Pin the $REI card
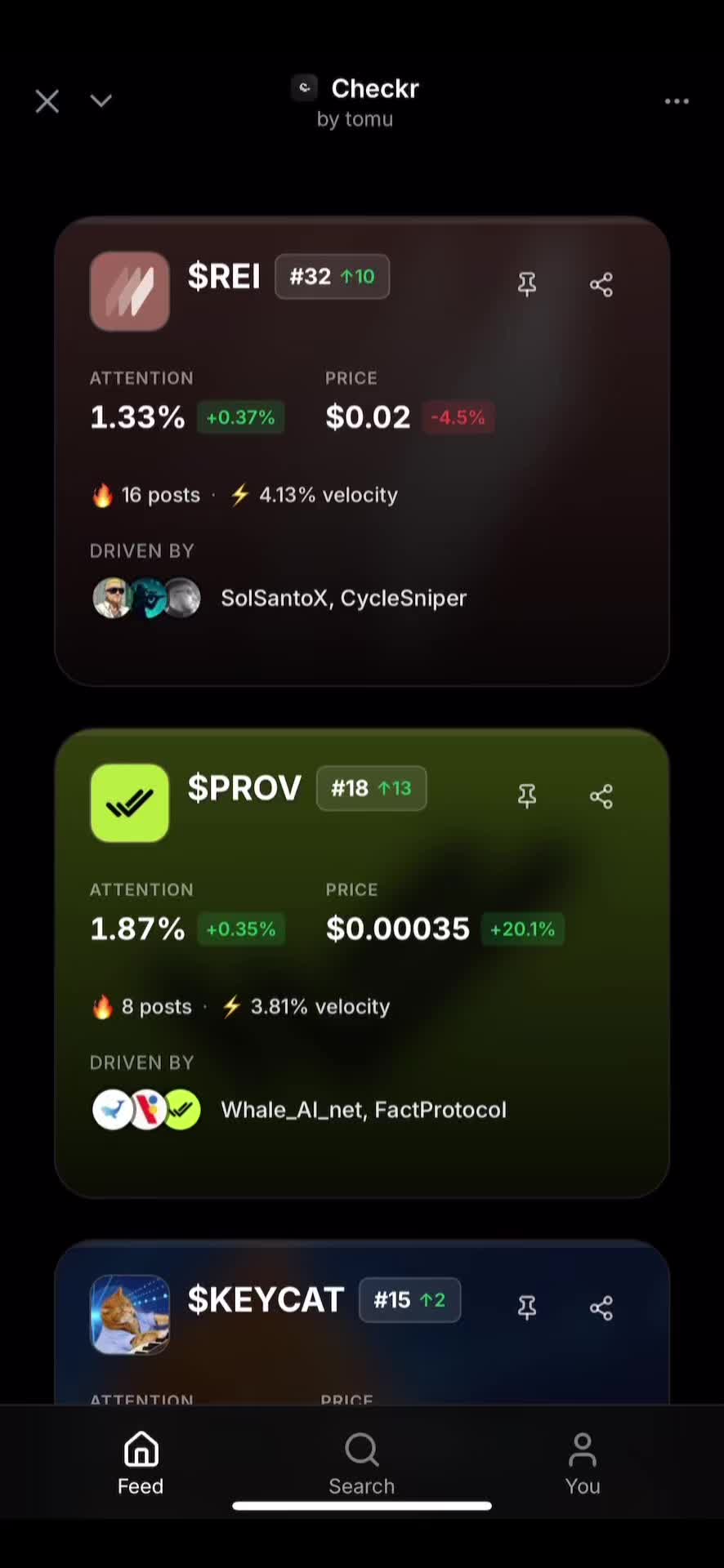The height and width of the screenshot is (1568, 724). point(527,284)
